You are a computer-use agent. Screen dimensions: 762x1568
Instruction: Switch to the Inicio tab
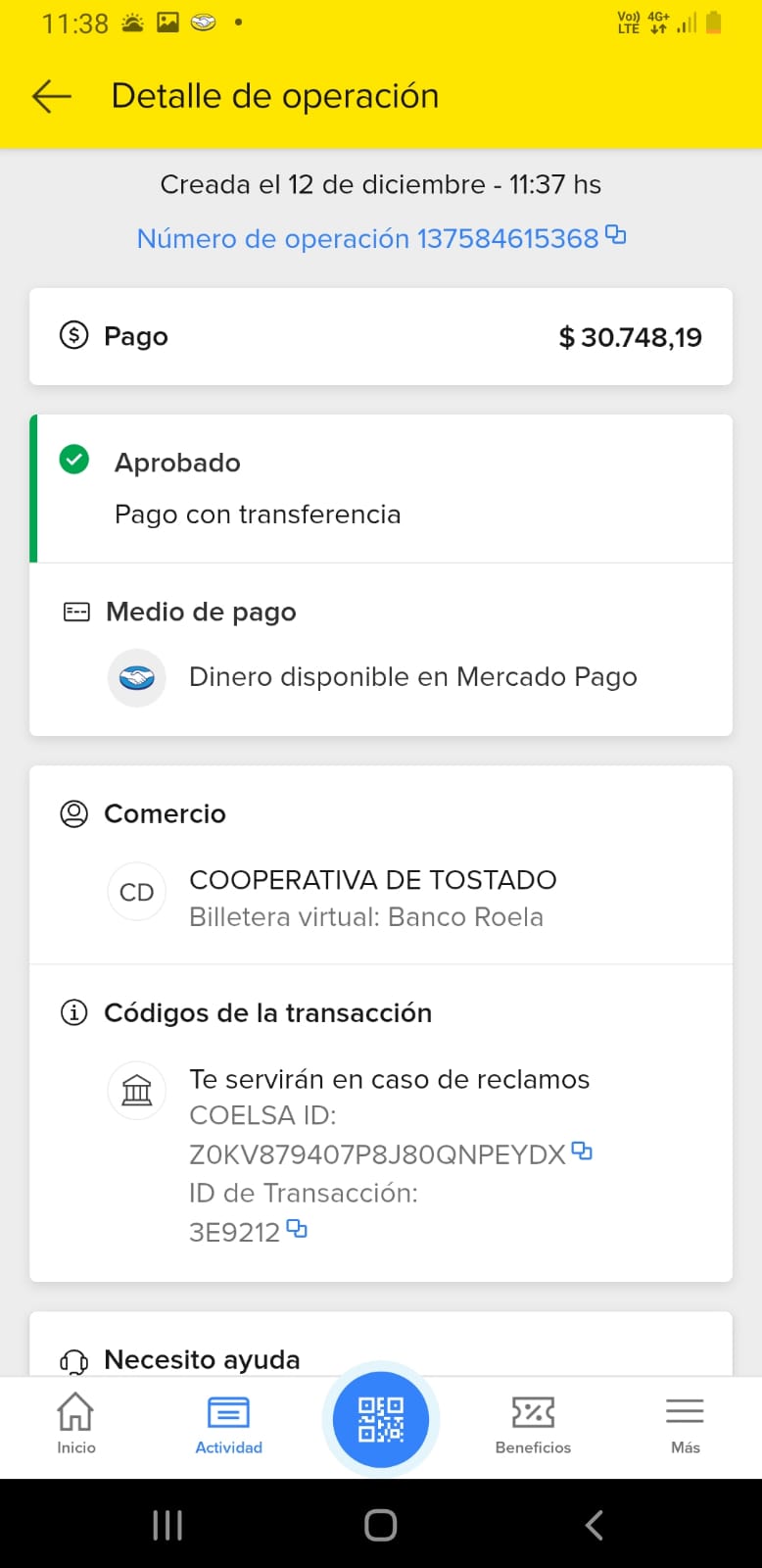[76, 1424]
